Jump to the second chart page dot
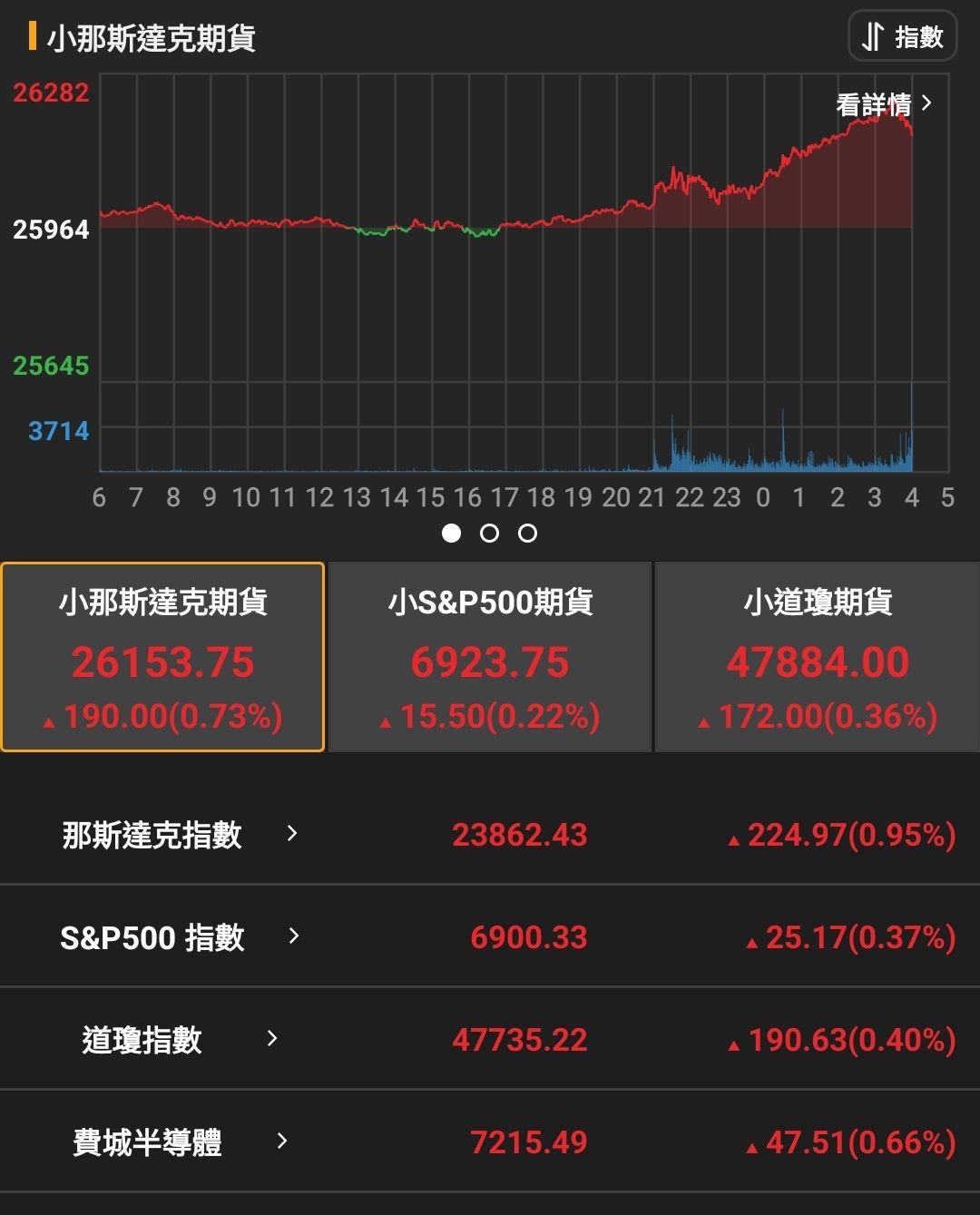The height and width of the screenshot is (1215, 980). tap(489, 534)
